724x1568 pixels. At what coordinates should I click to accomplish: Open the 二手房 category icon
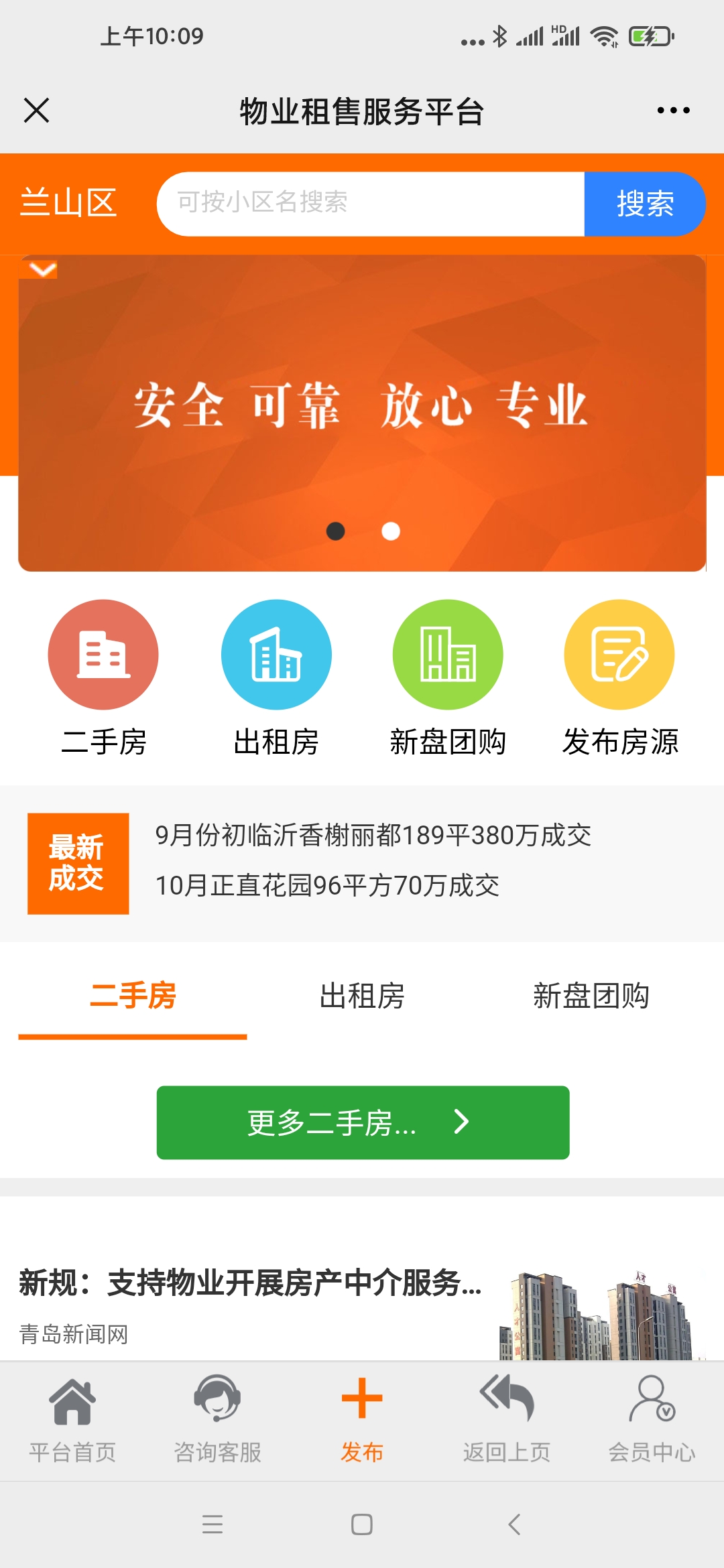(103, 655)
